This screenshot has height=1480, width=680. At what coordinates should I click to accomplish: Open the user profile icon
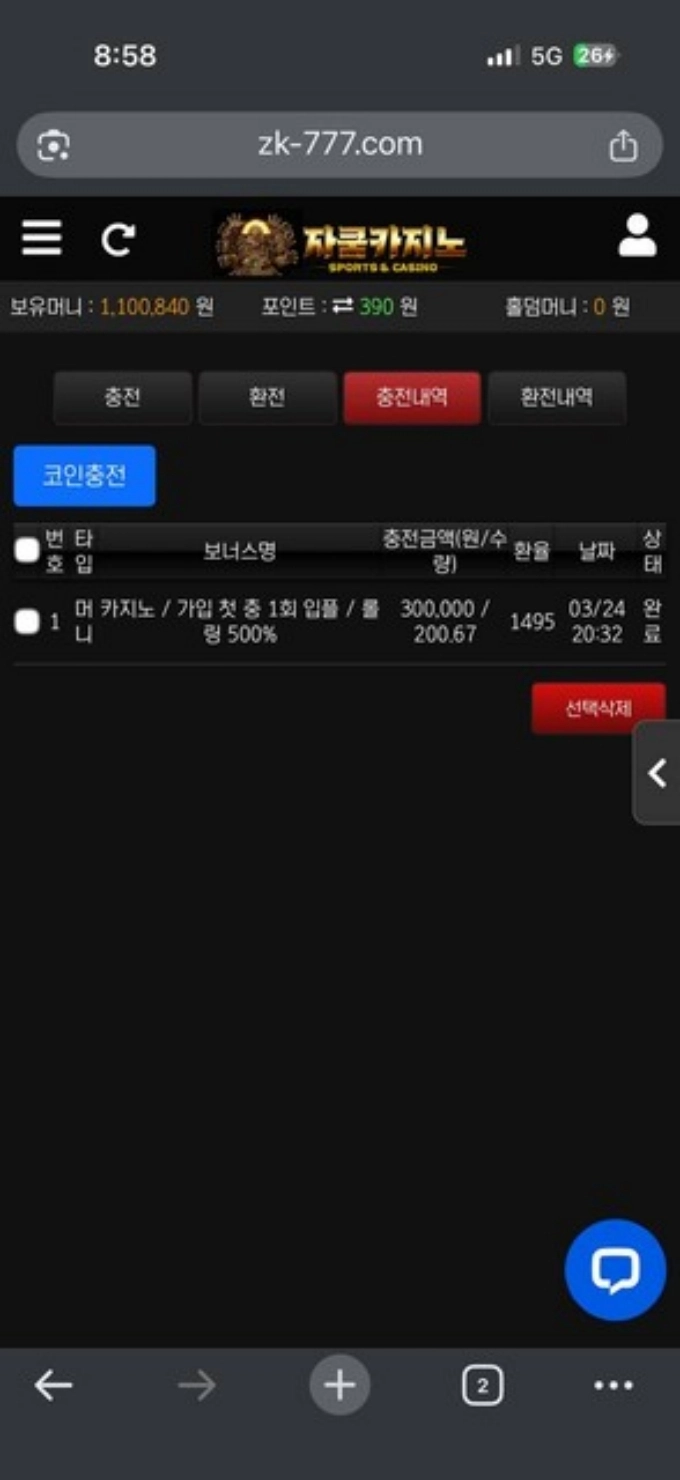click(x=637, y=237)
